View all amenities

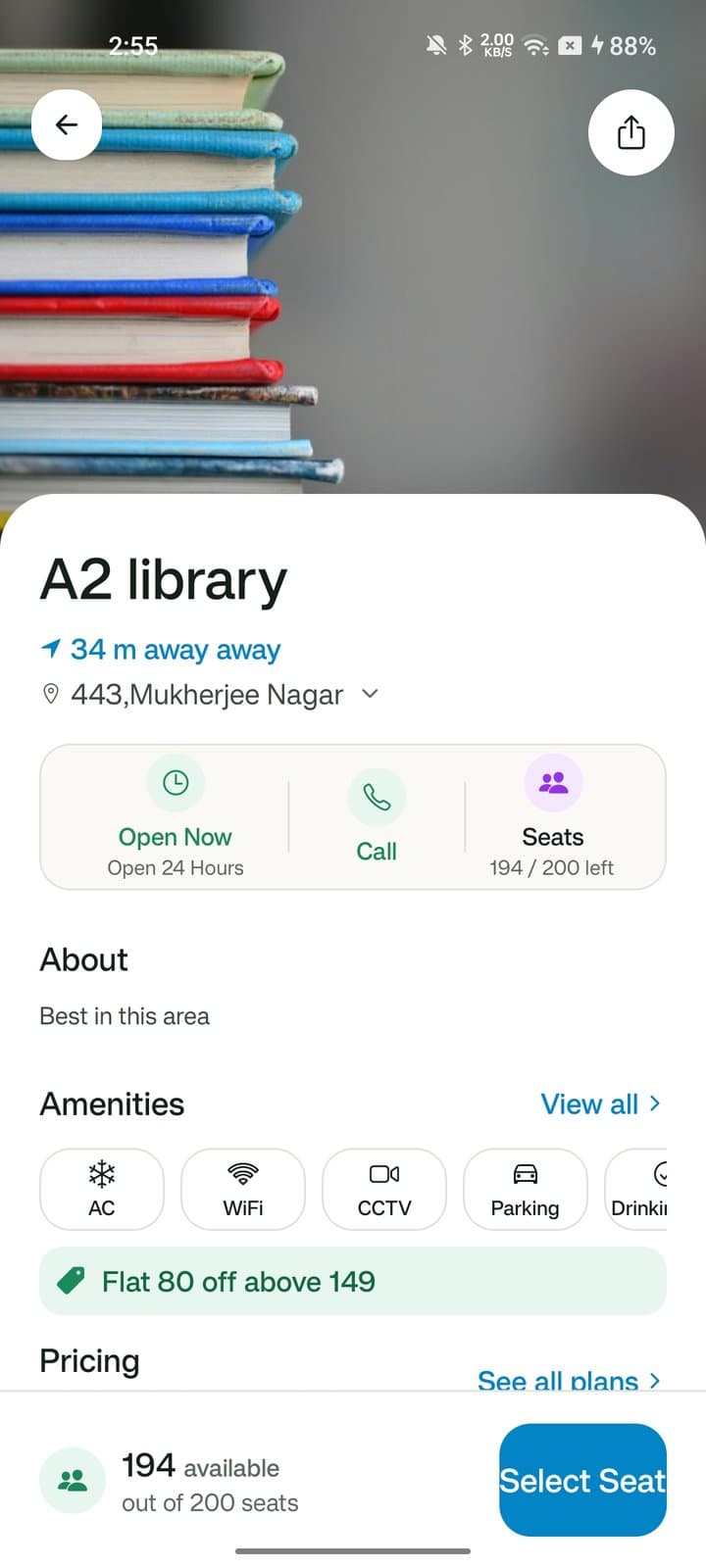click(x=601, y=1103)
